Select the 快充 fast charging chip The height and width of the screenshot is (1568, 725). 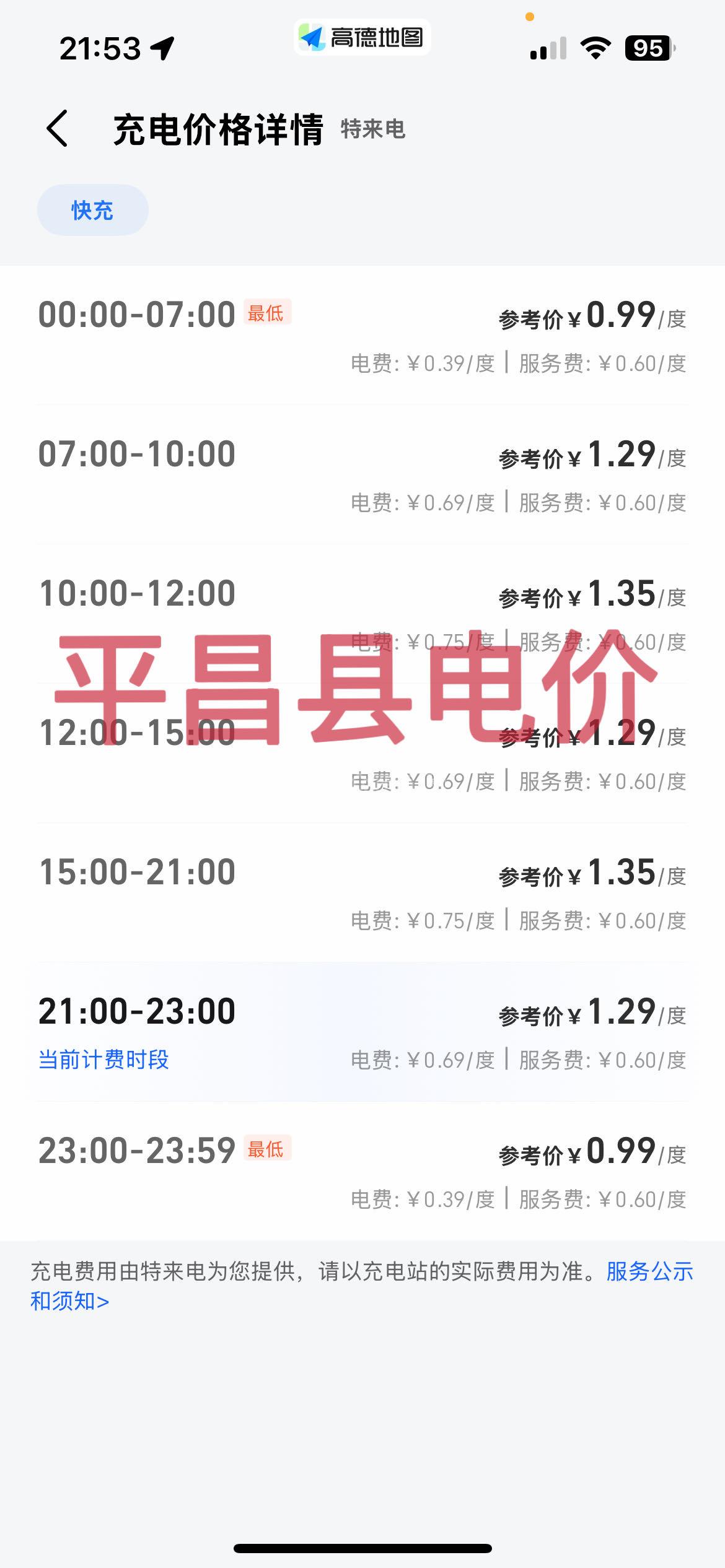point(92,210)
